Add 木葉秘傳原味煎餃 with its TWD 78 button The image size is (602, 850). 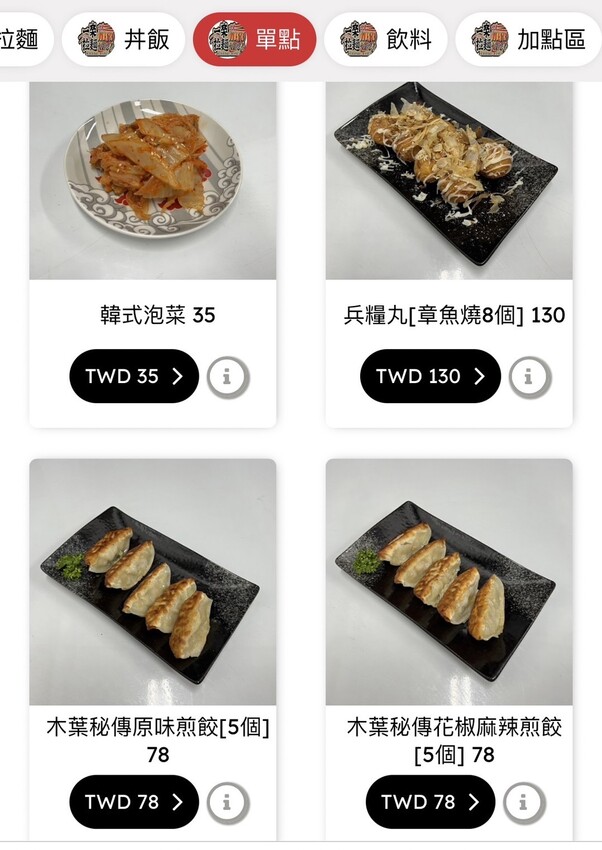coord(134,802)
